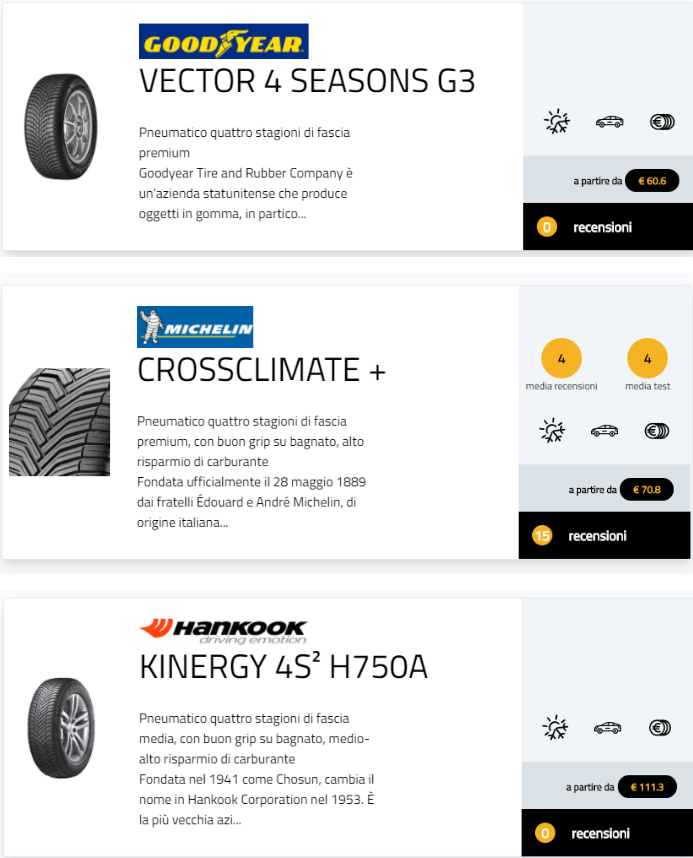View the Michelin CrossClimate + tire details
Viewport: 693px width, 858px height.
(x=261, y=370)
